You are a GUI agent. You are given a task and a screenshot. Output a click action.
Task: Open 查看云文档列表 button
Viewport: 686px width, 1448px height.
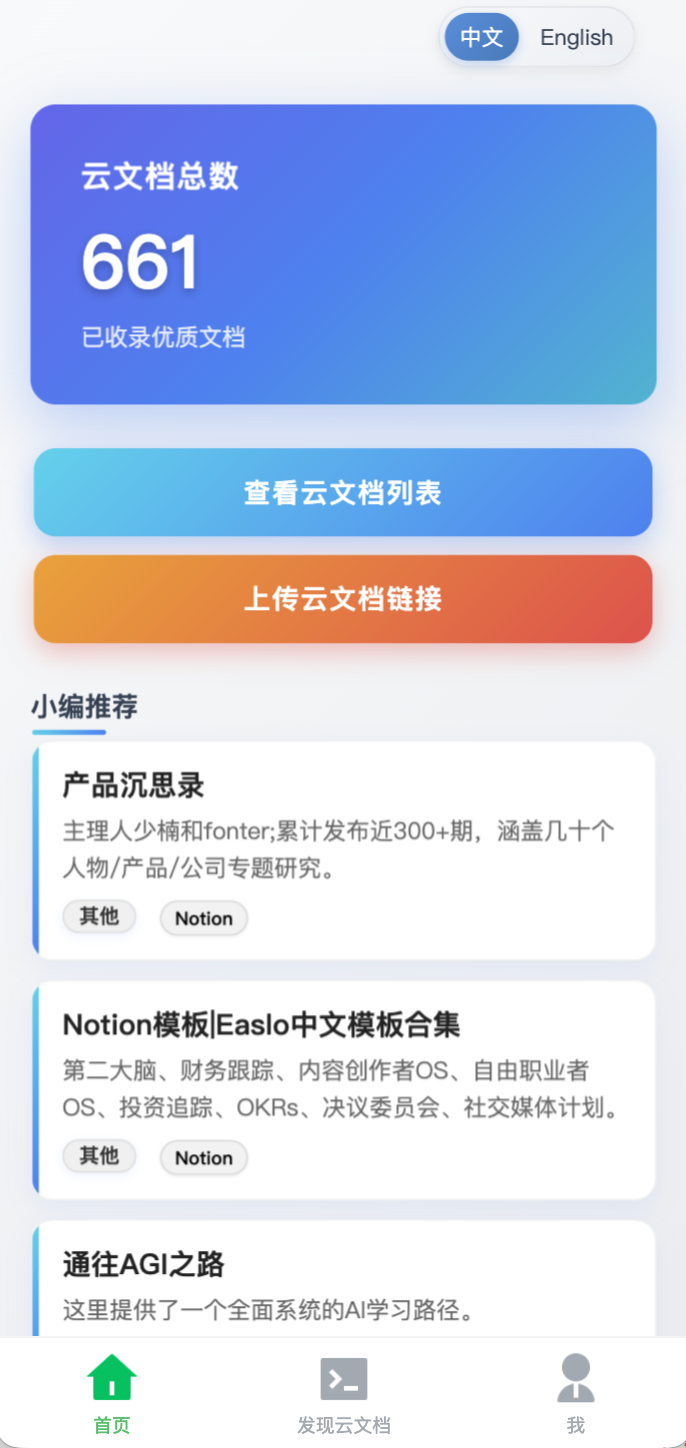point(343,492)
